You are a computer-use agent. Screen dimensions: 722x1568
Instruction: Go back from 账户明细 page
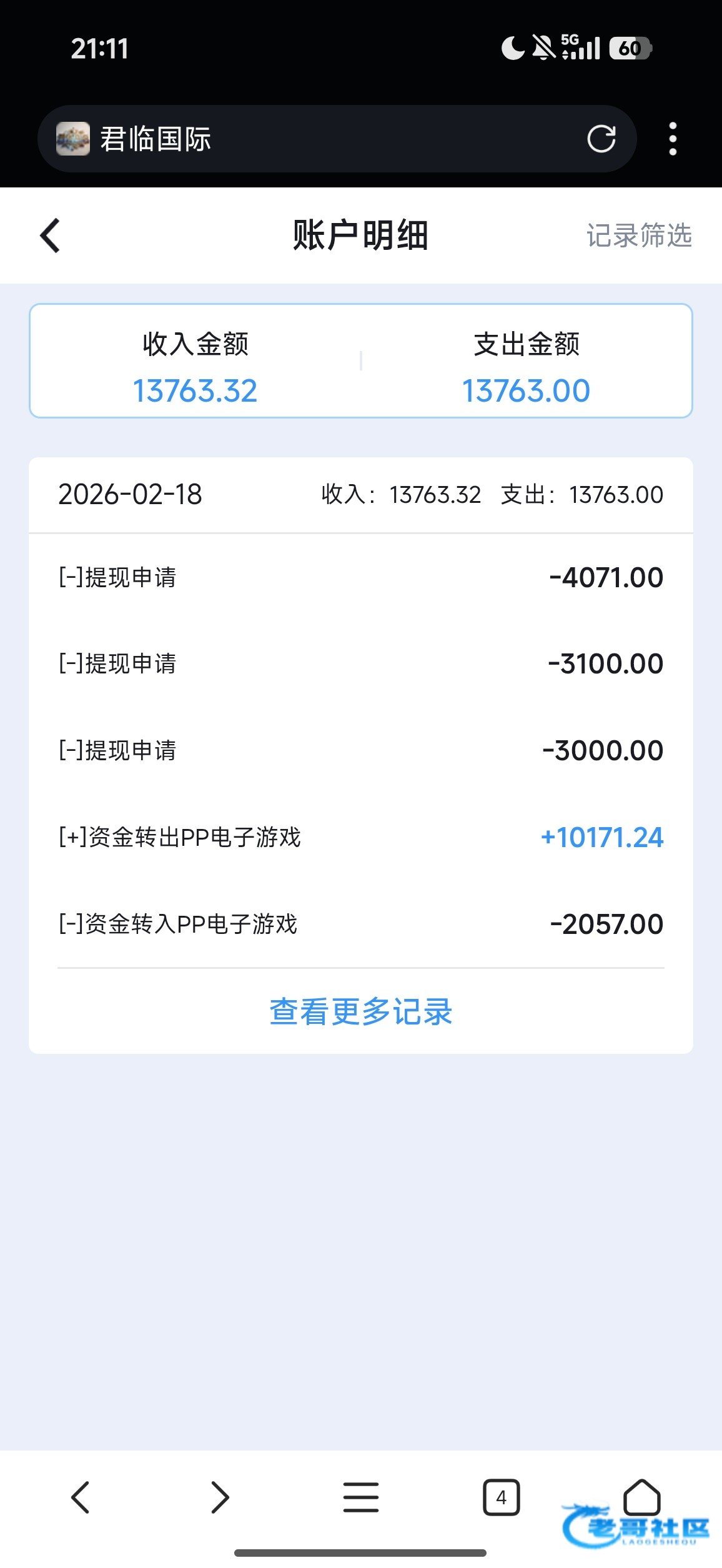(x=50, y=236)
